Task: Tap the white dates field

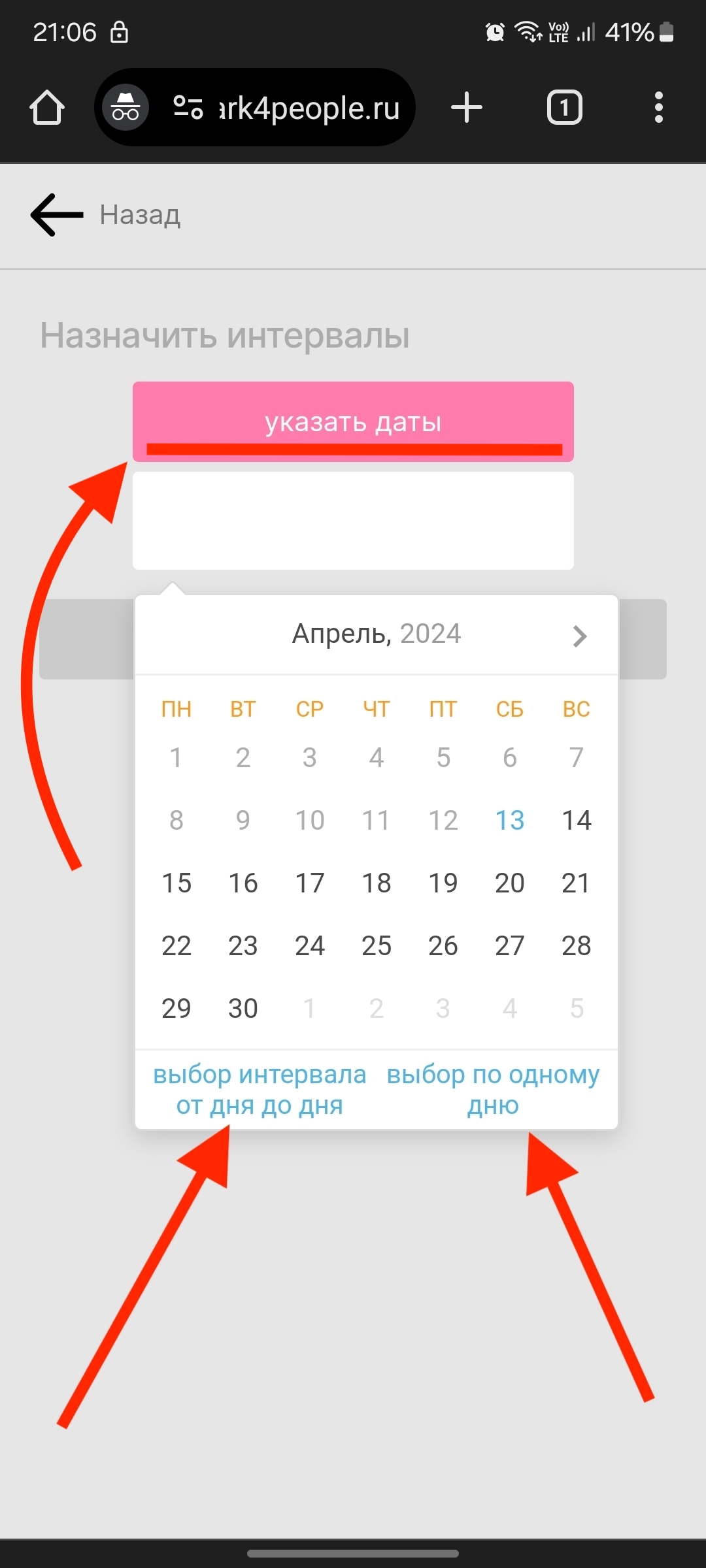Action: [353, 521]
